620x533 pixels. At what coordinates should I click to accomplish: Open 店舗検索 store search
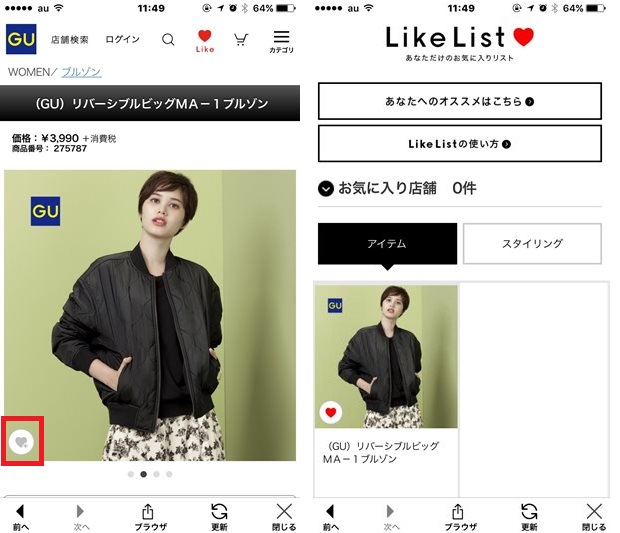70,40
